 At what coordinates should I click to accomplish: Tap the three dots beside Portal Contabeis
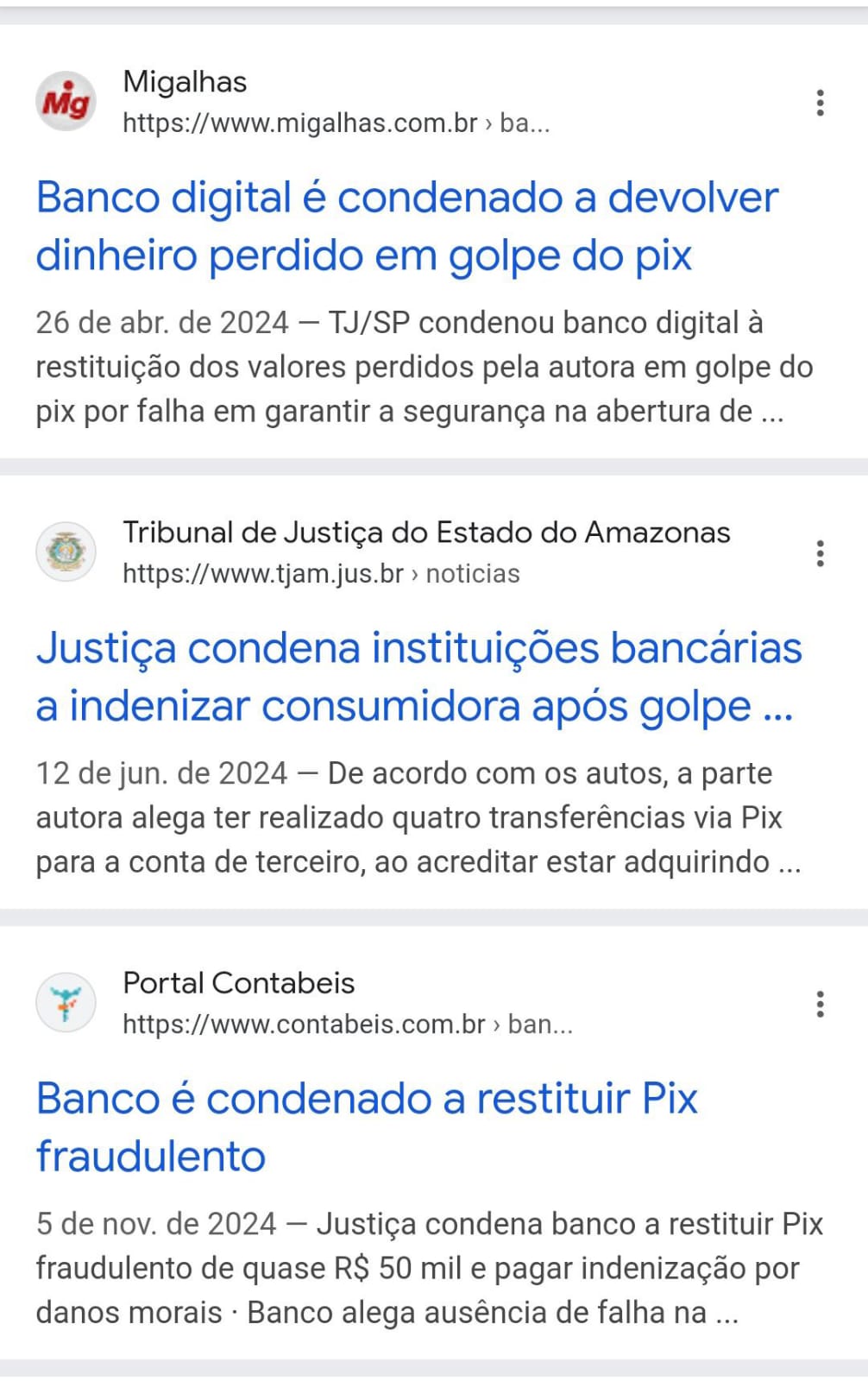820,1004
